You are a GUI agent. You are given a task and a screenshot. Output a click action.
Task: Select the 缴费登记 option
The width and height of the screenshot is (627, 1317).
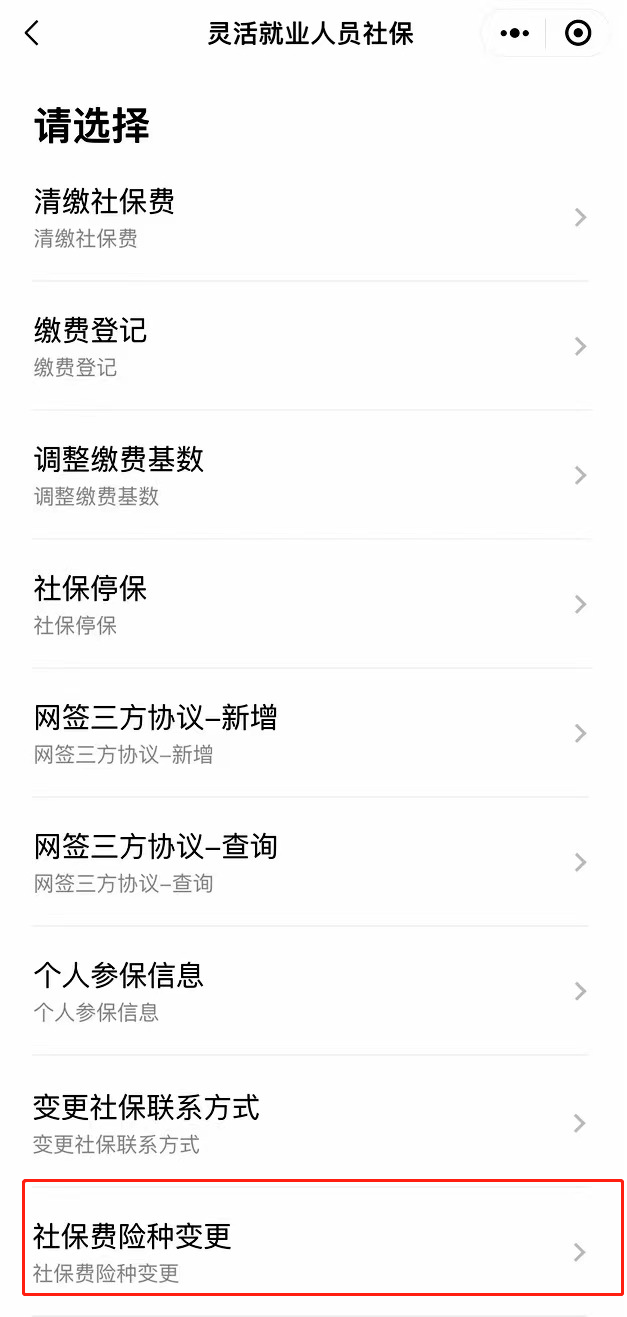(310, 346)
